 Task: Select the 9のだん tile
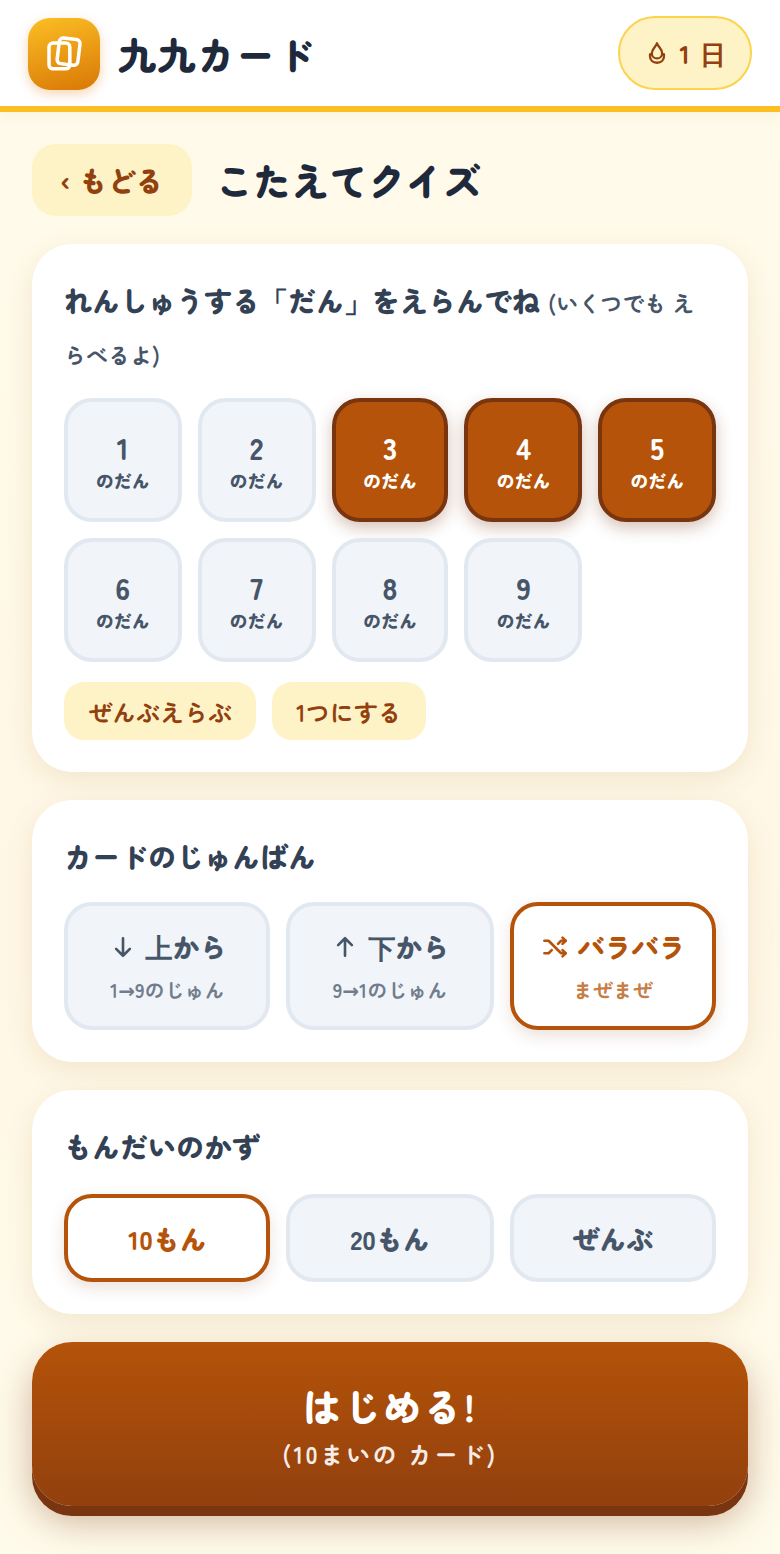523,600
